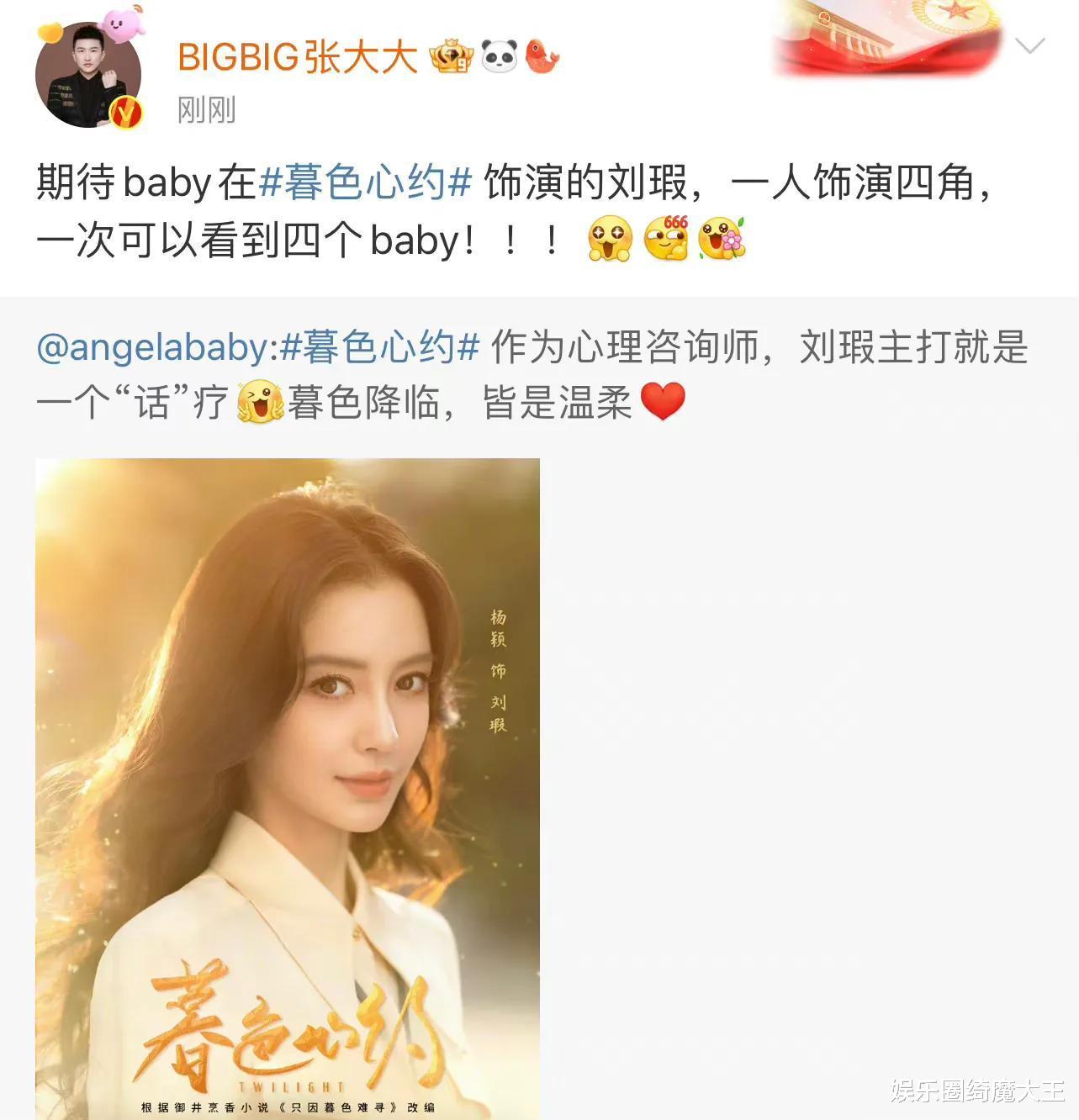Select the crown membership badge beside username
The height and width of the screenshot is (1120, 1079).
pyautogui.click(x=450, y=55)
